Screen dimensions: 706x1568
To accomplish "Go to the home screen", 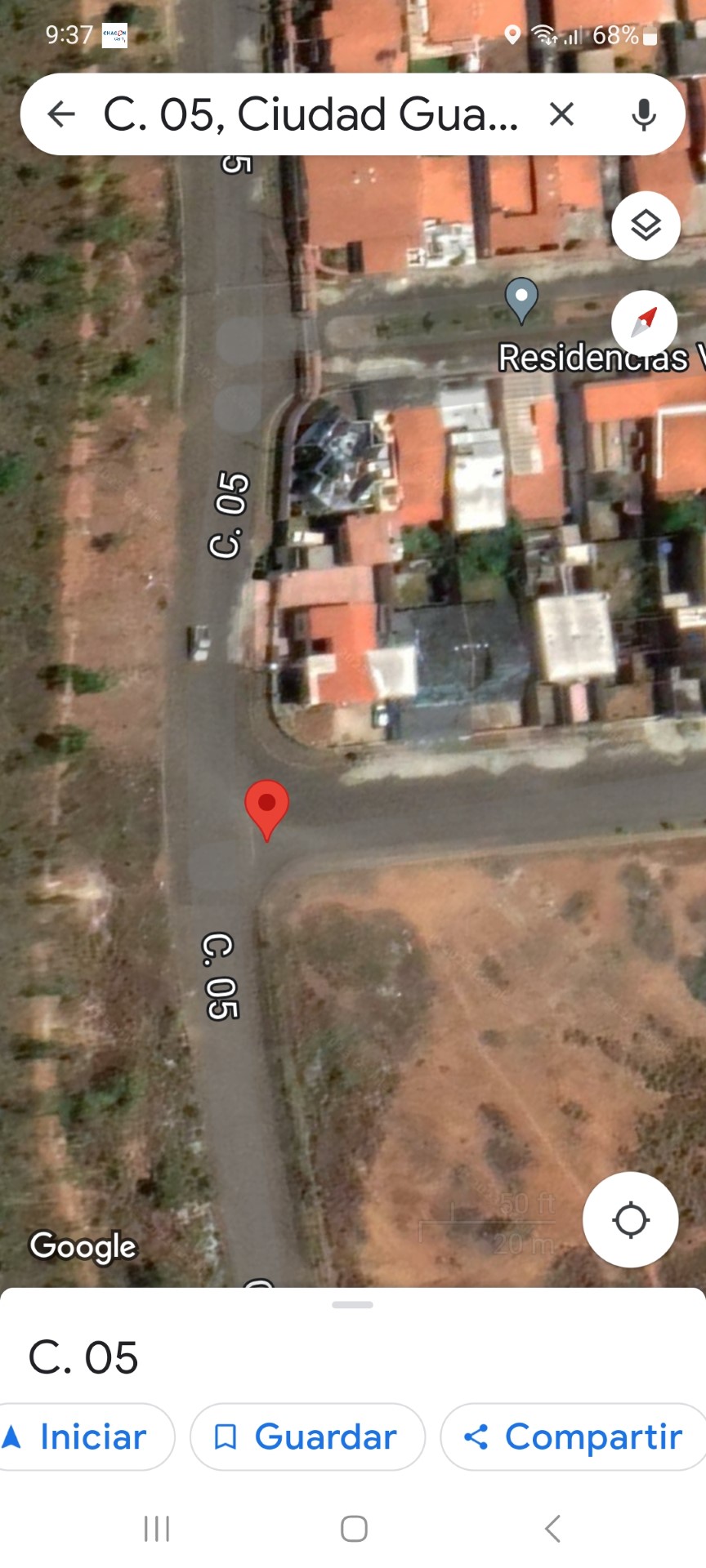I will 353,1528.
